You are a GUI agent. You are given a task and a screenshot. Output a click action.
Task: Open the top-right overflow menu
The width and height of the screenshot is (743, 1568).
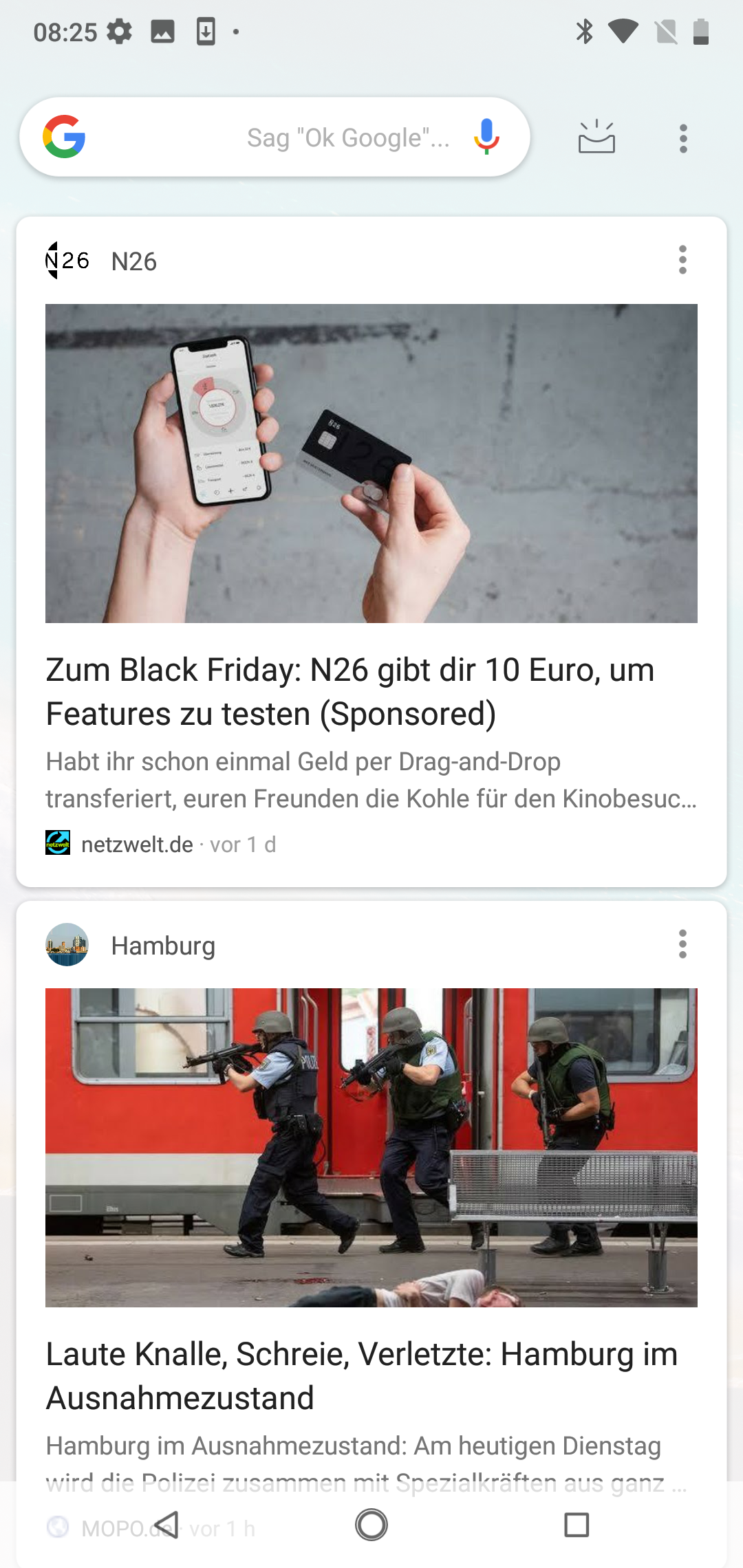coord(683,138)
